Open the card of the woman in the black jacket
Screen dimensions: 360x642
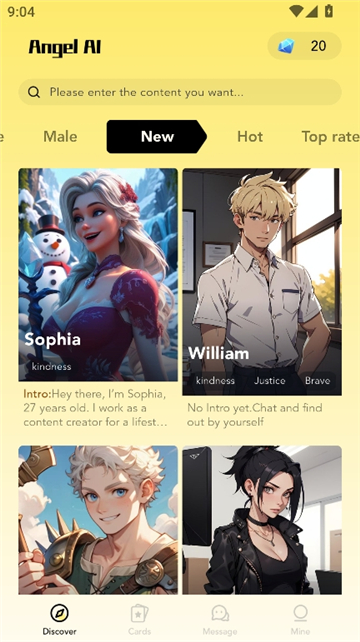pos(262,520)
